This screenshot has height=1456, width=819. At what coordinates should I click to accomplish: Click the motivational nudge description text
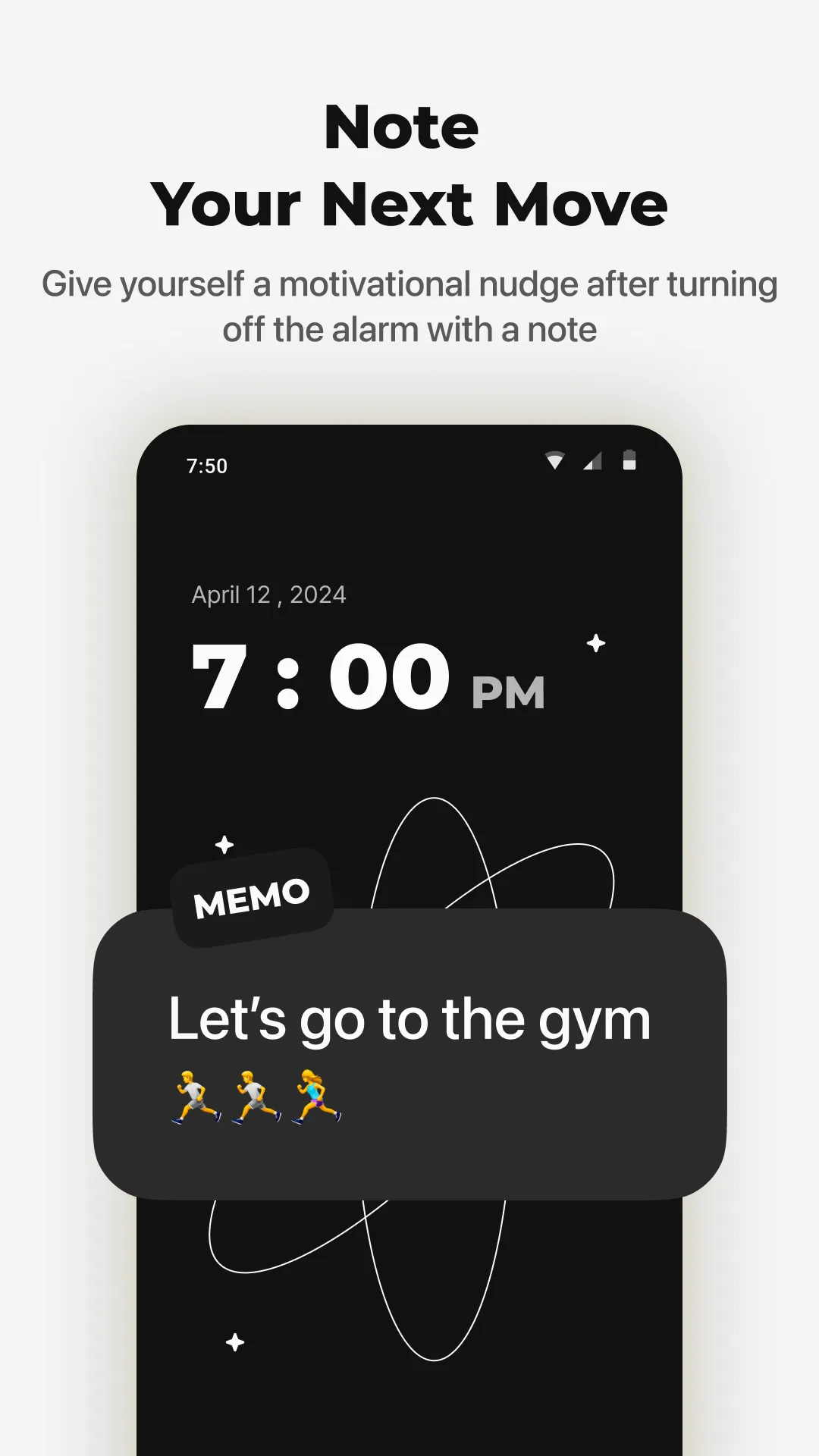click(x=409, y=306)
